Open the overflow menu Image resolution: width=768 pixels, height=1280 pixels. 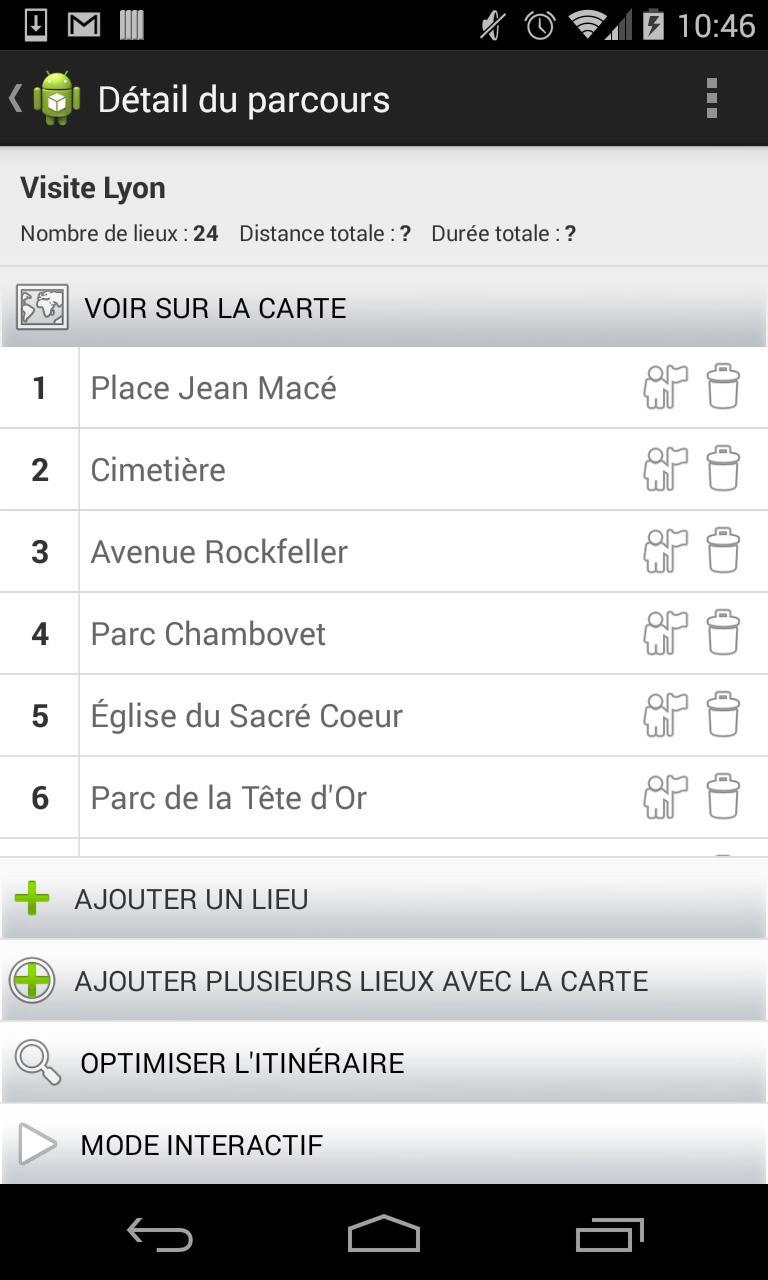point(711,98)
